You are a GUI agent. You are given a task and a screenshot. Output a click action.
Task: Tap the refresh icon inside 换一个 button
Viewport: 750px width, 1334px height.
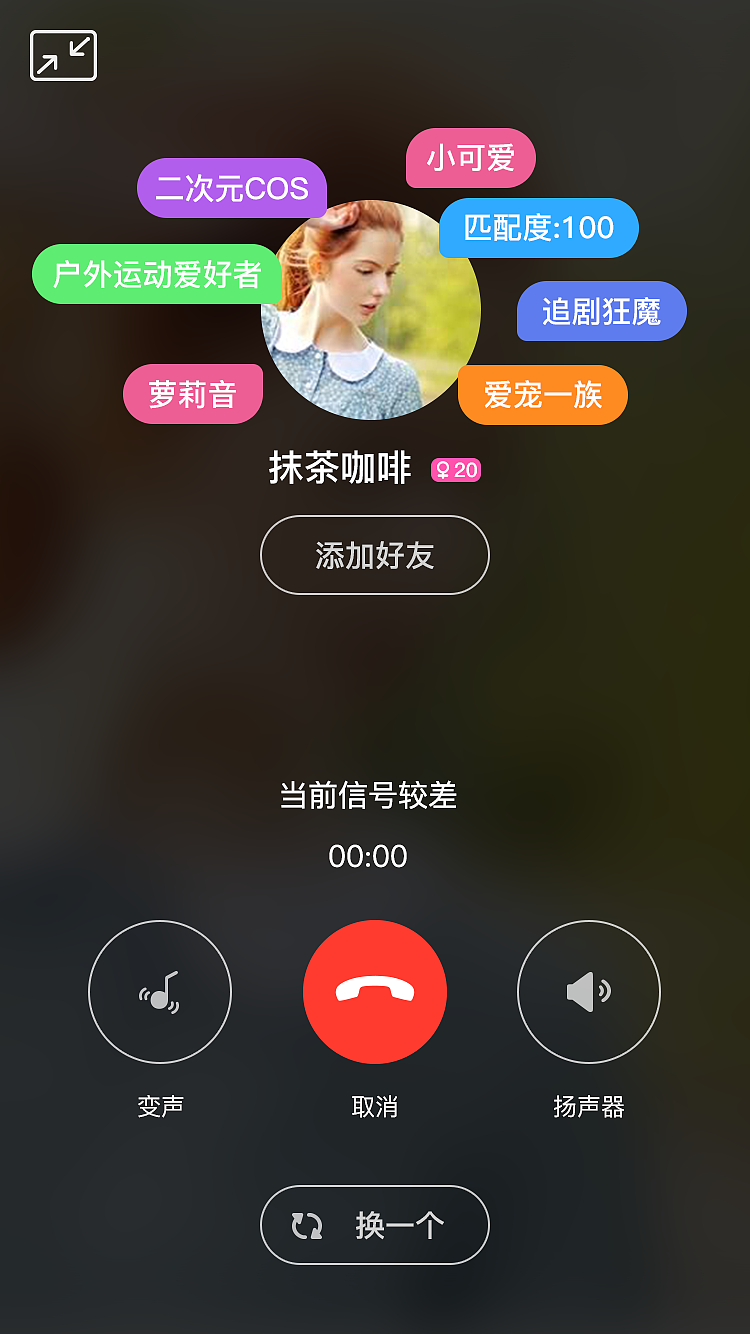point(308,1224)
